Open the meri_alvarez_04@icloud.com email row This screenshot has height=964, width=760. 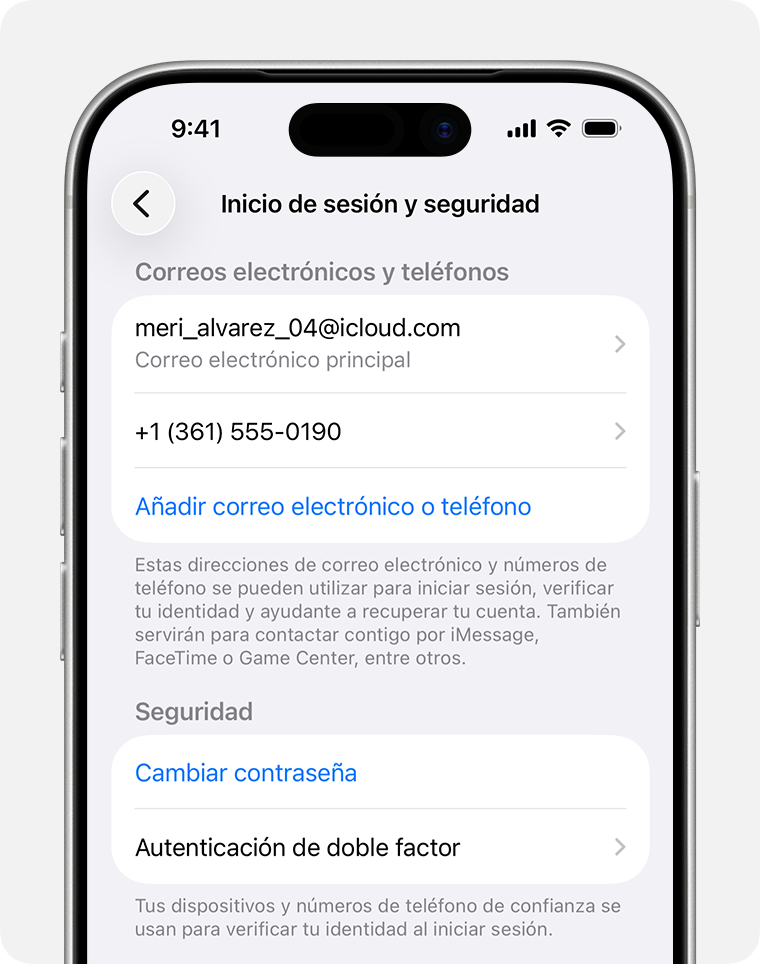(380, 343)
